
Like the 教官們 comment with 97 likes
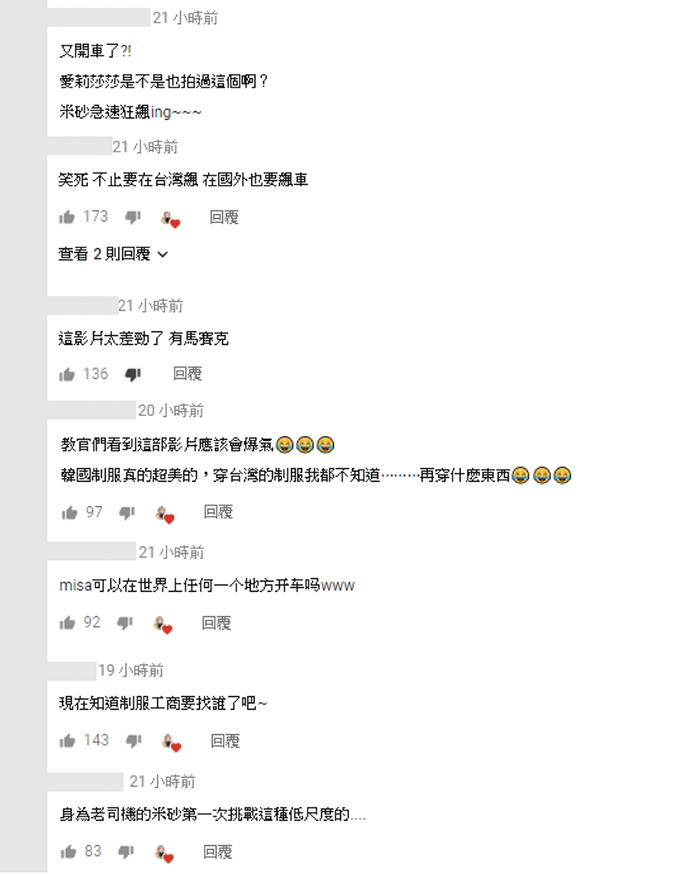click(69, 512)
